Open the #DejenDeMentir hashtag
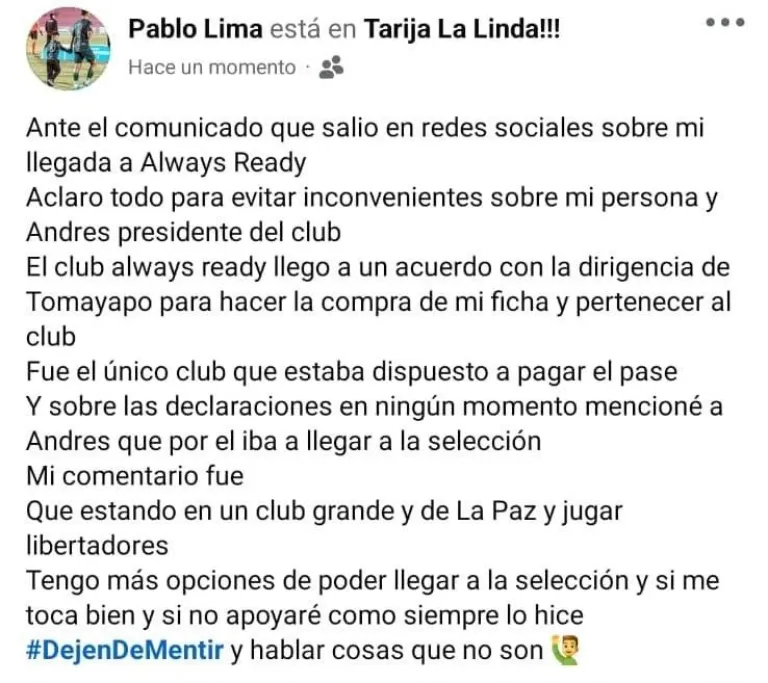 pos(125,651)
